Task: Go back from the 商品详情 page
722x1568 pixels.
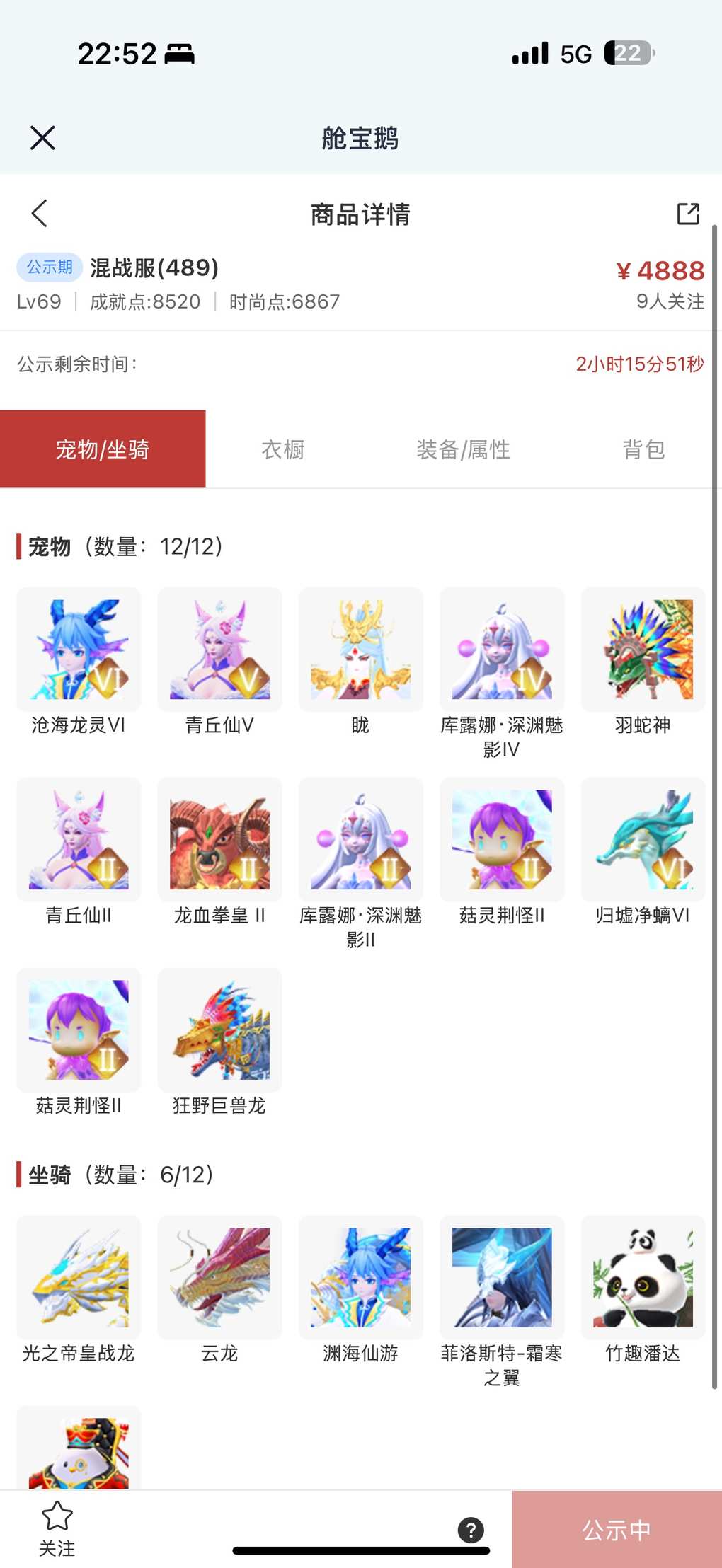Action: coord(40,213)
